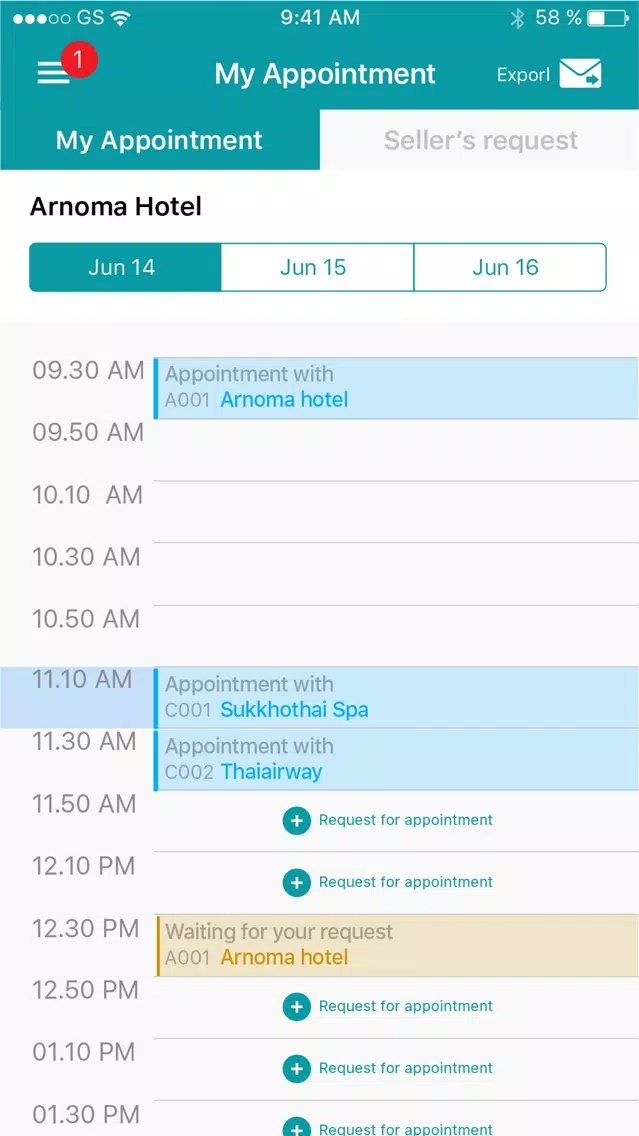This screenshot has width=639, height=1136.
Task: Open Waiting for your request at 12.30 PM
Action: coord(397,945)
